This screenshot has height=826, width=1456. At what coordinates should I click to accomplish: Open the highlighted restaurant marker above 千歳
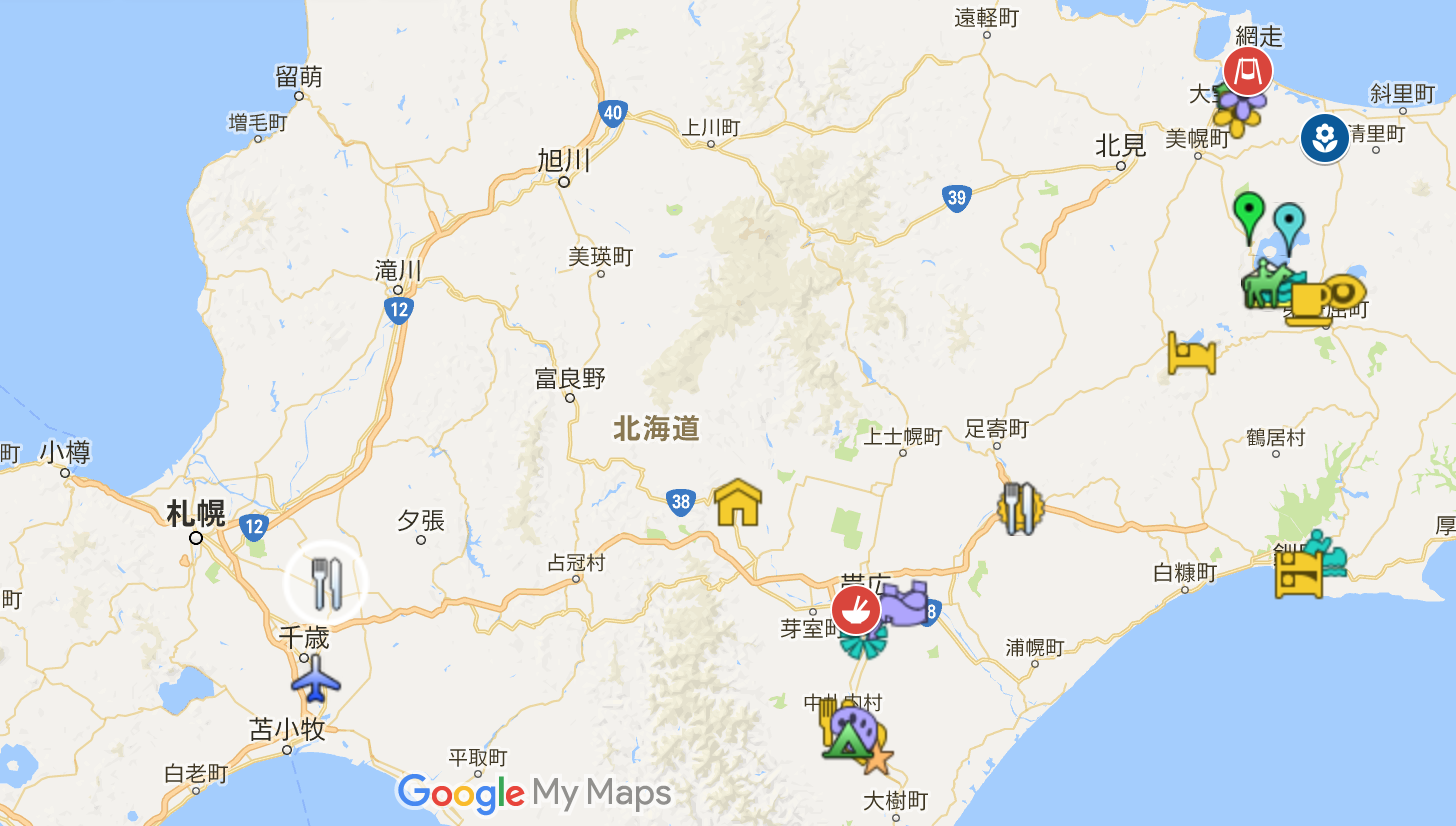326,582
